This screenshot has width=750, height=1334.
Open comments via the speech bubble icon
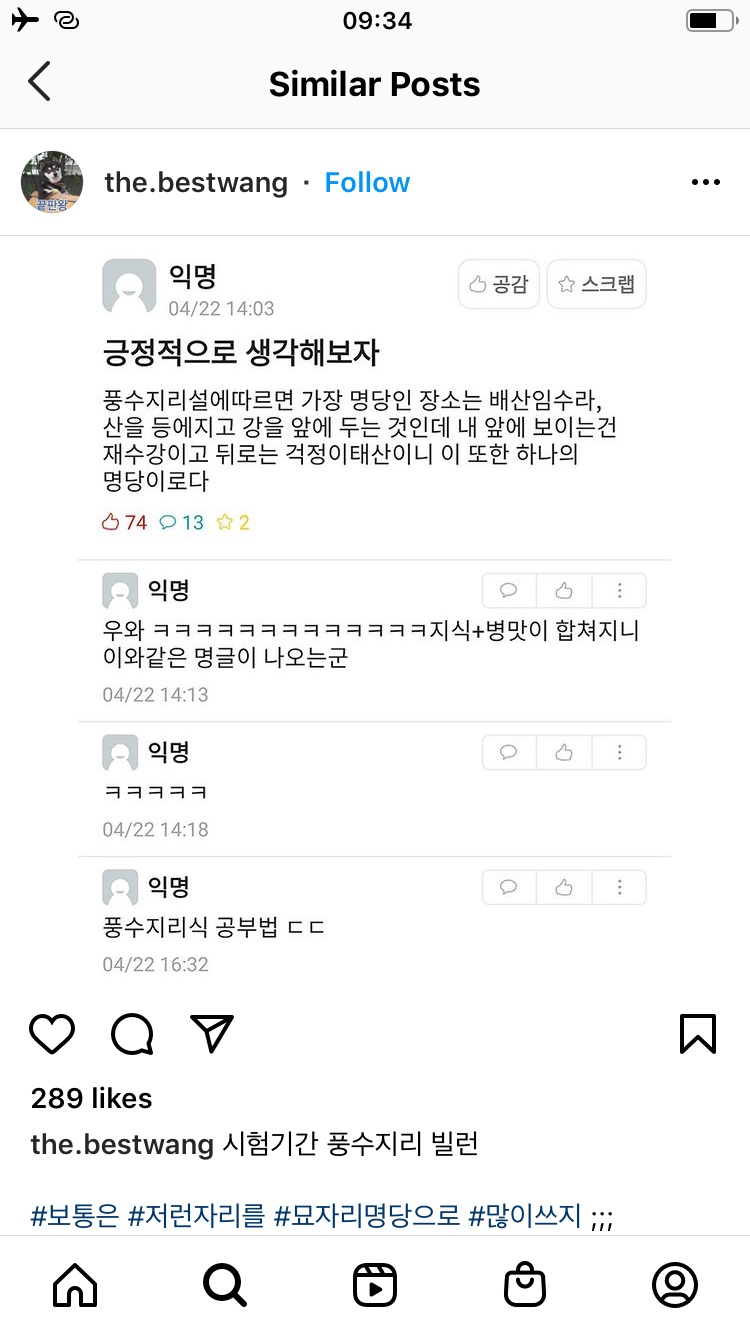[x=132, y=1034]
